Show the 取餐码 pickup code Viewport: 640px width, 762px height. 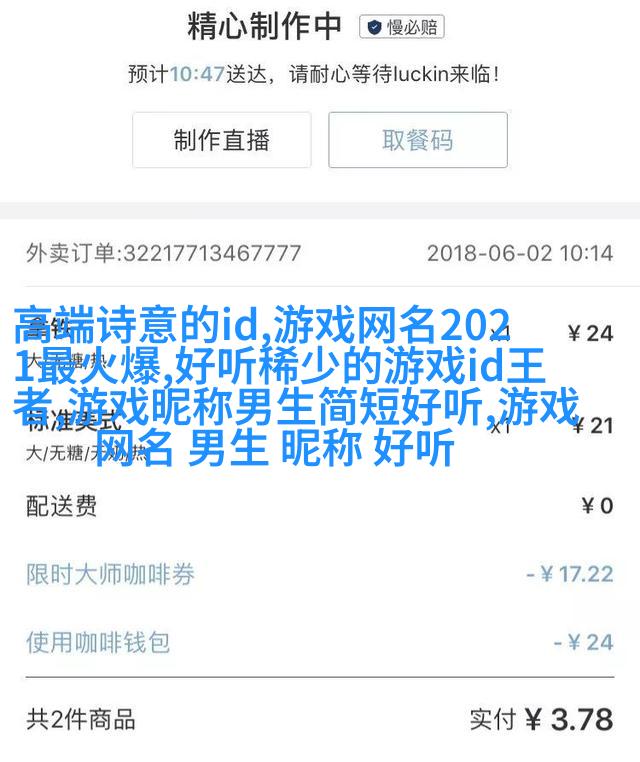point(418,140)
